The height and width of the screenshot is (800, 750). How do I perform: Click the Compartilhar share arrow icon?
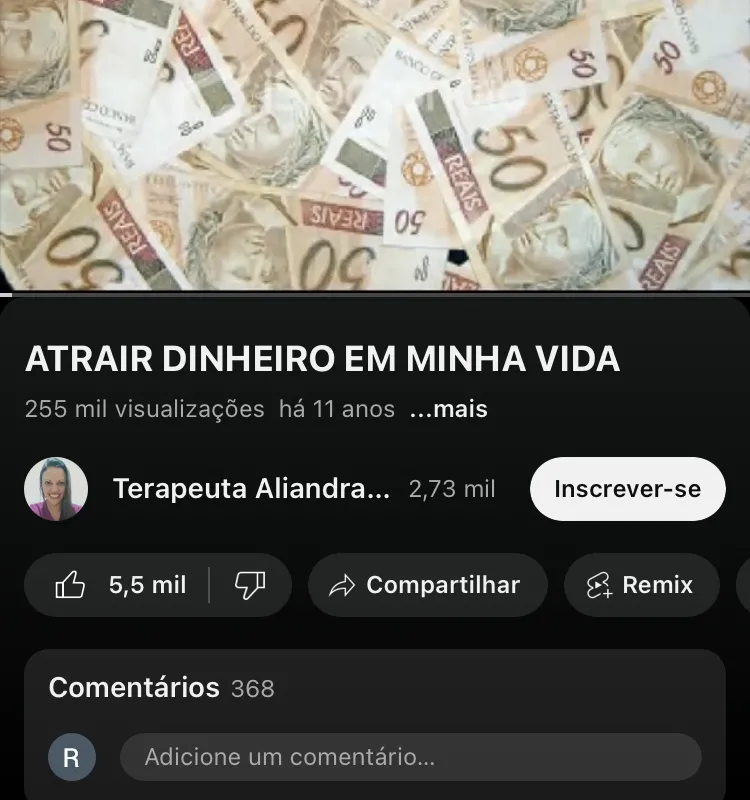point(344,585)
